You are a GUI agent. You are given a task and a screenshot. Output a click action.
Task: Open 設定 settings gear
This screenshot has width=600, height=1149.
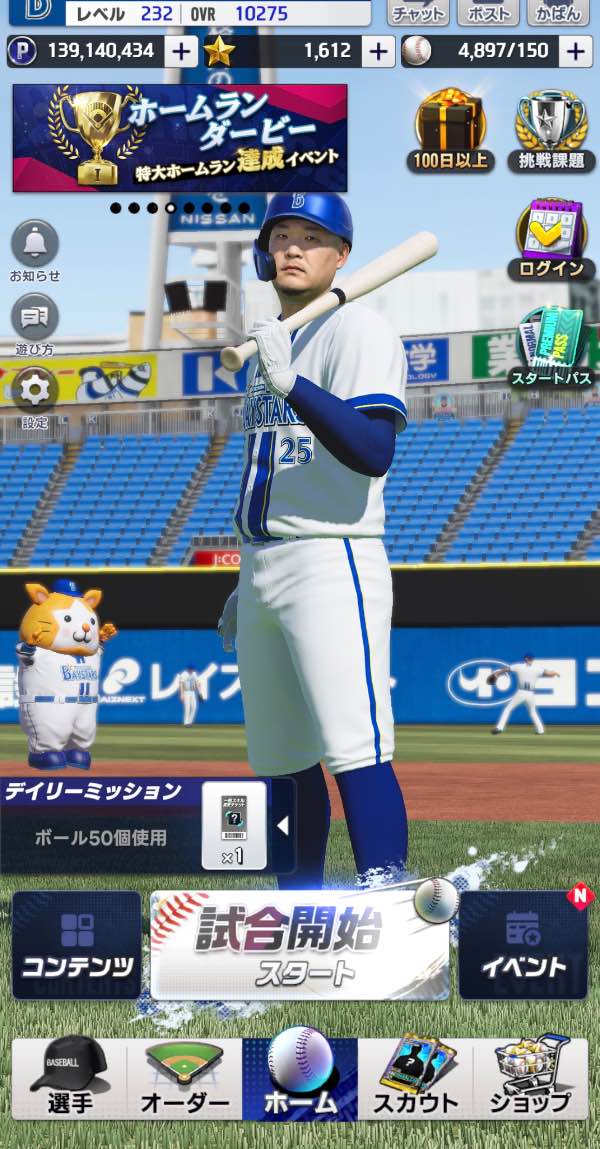pos(35,395)
